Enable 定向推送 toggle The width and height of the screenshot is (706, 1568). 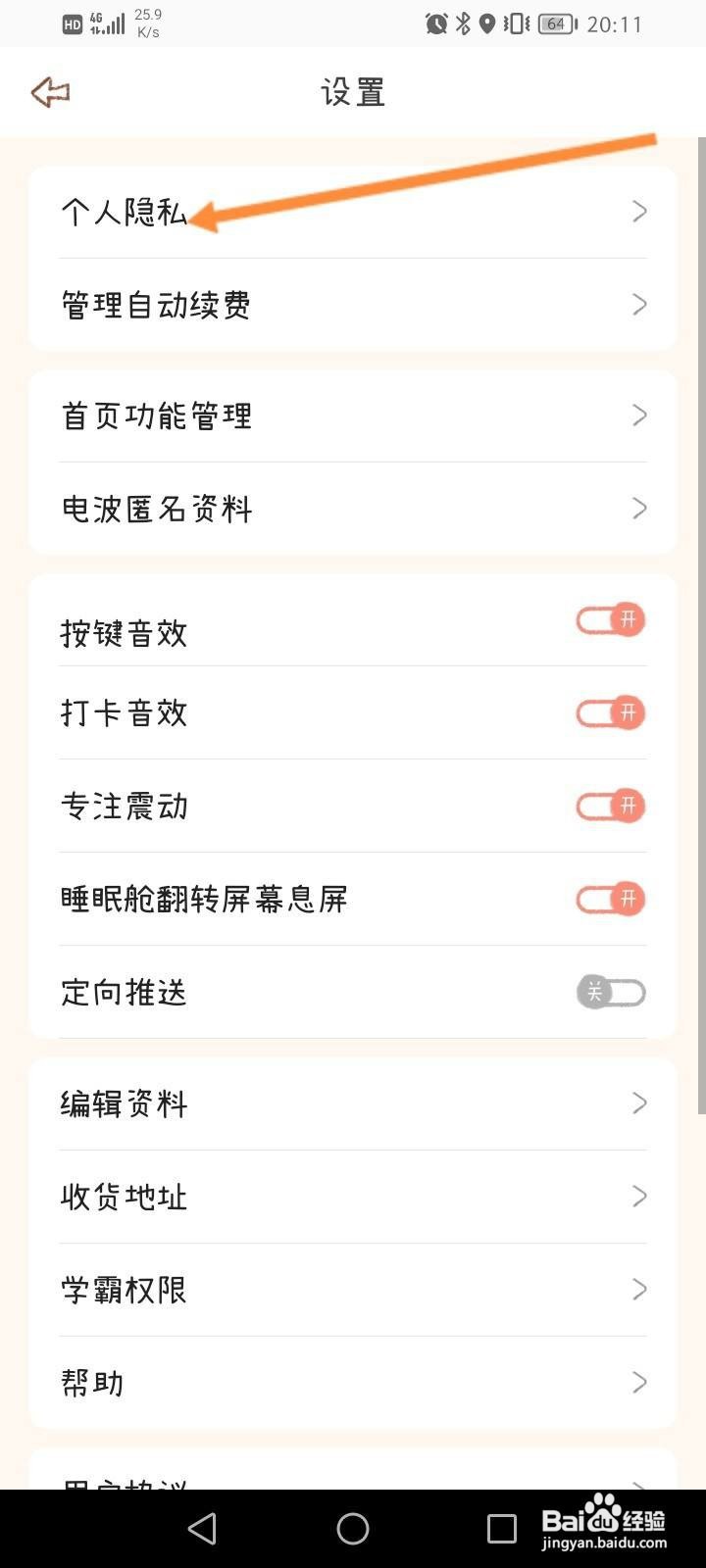coord(610,992)
